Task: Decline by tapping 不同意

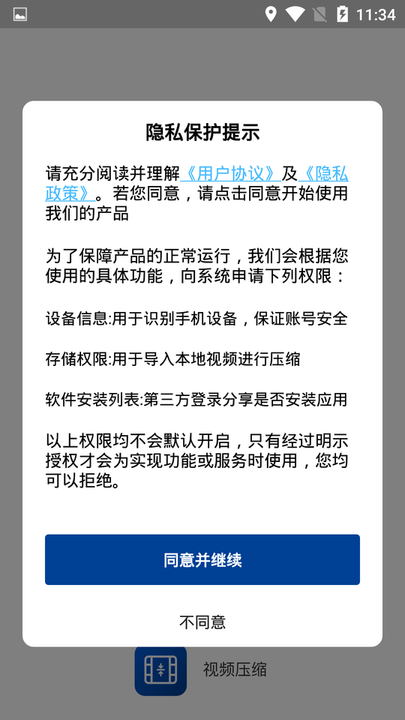Action: (202, 622)
